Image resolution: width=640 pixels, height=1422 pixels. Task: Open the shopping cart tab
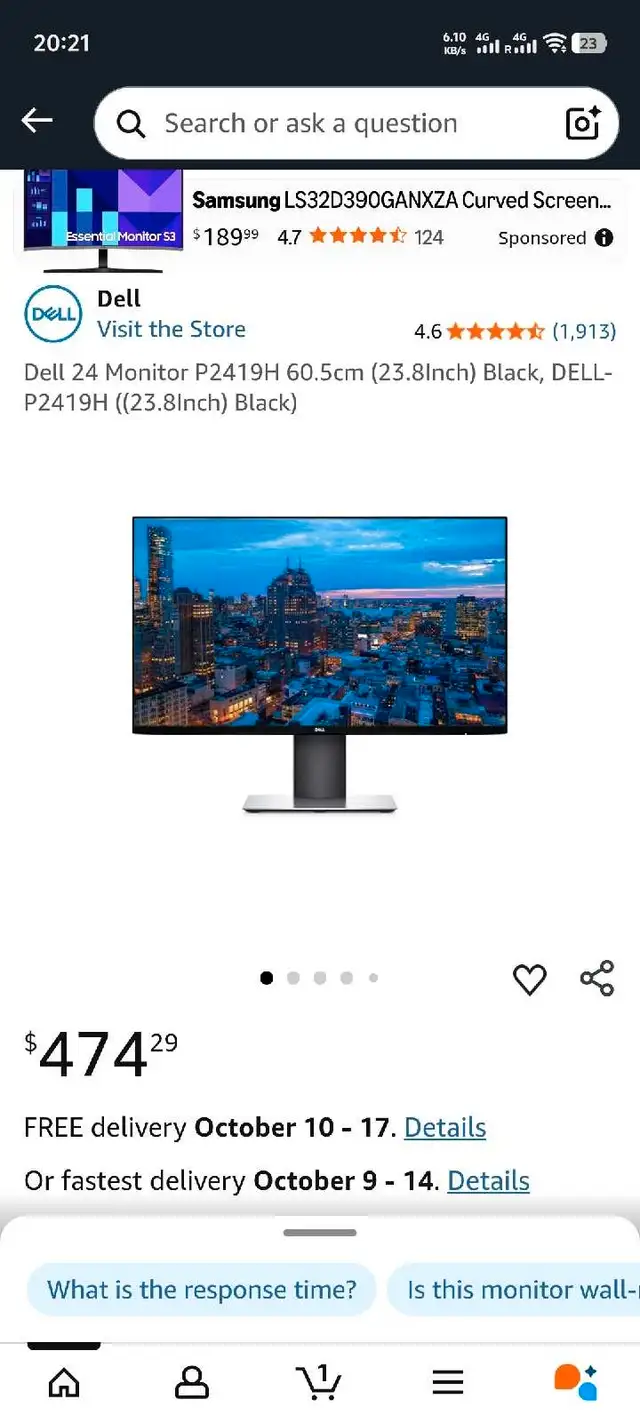click(319, 1383)
